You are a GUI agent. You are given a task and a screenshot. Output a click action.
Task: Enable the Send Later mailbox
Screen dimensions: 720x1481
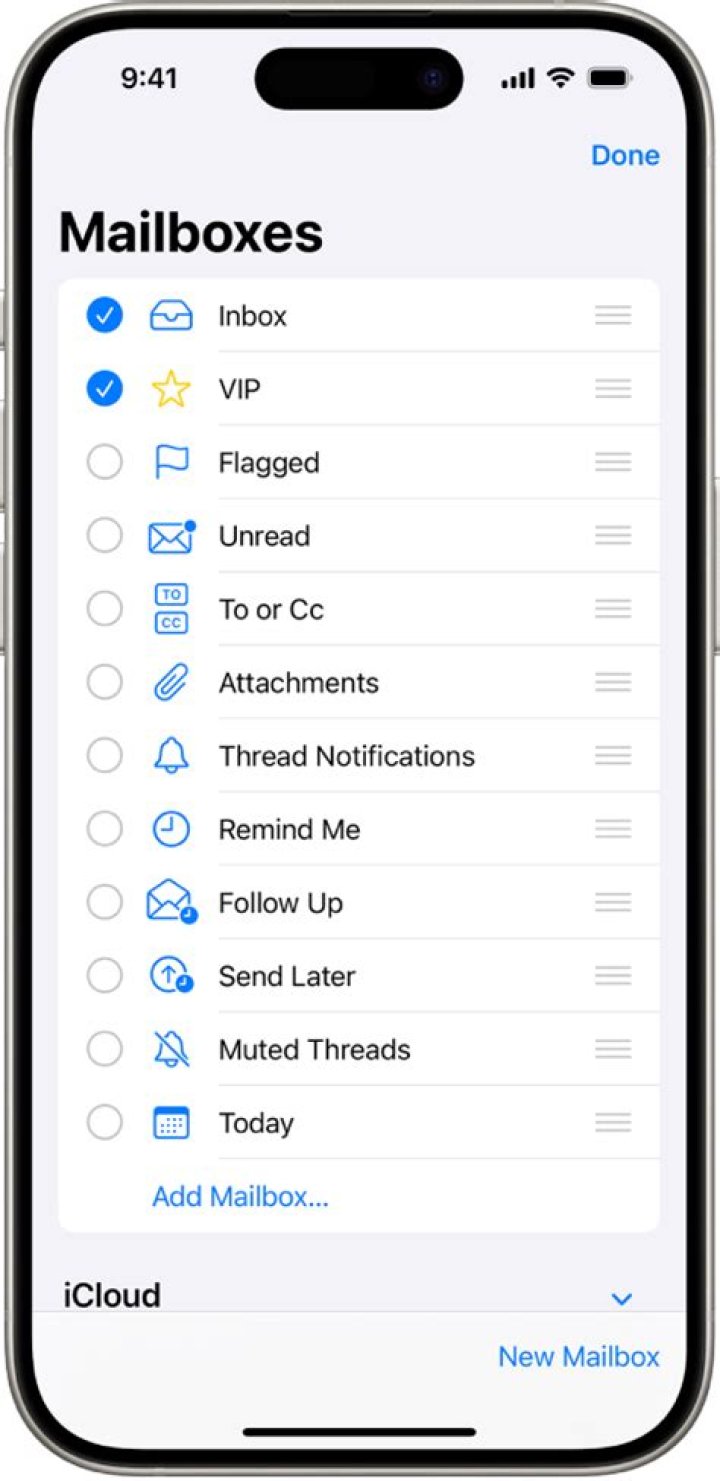(x=105, y=976)
